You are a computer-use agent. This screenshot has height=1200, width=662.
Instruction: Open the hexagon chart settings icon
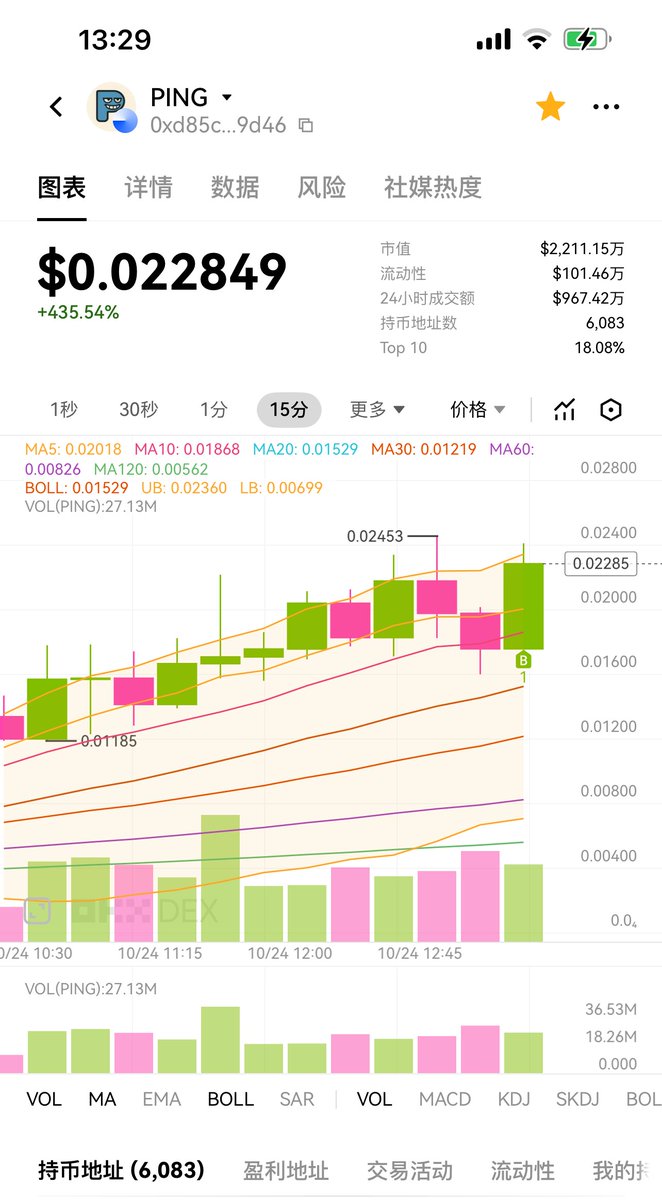click(x=611, y=409)
